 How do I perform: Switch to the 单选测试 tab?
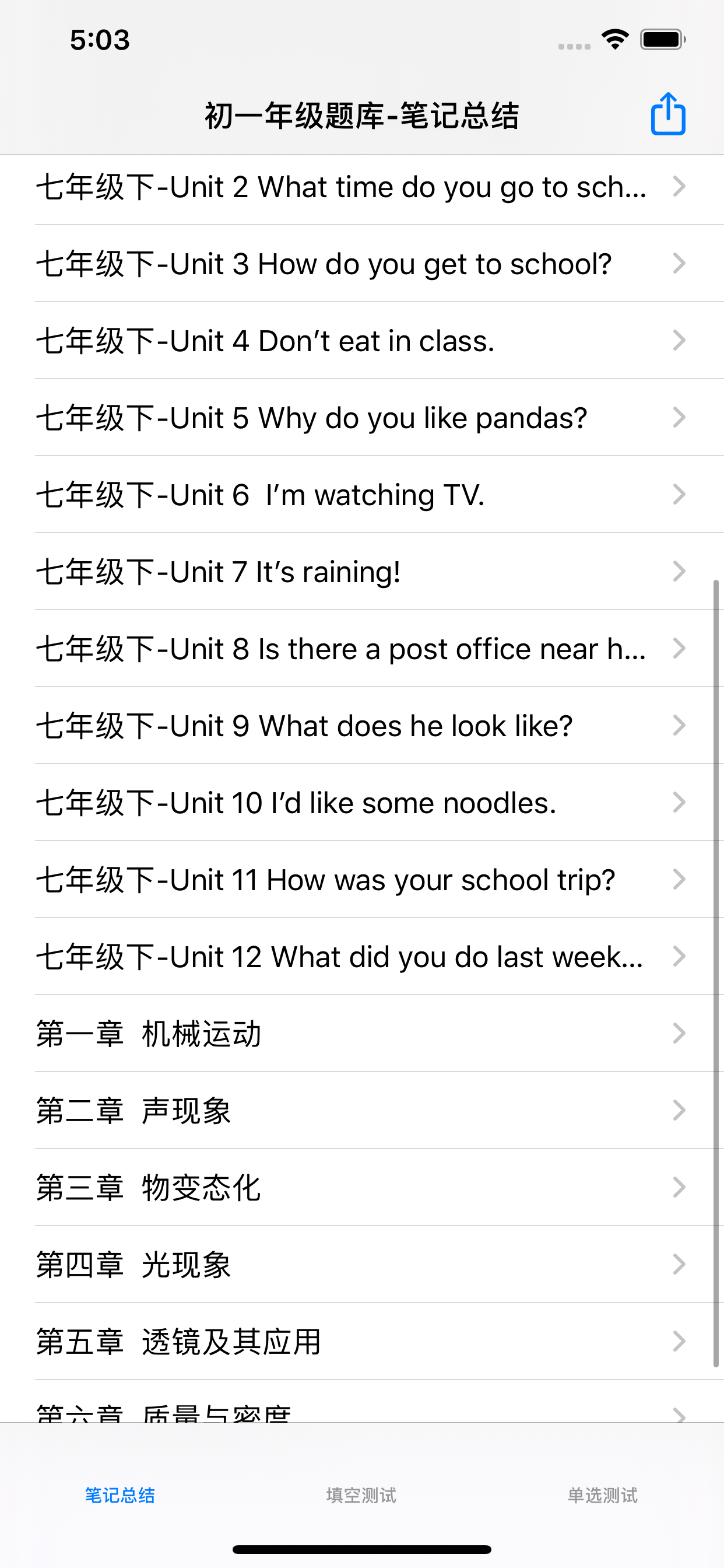tap(602, 1495)
